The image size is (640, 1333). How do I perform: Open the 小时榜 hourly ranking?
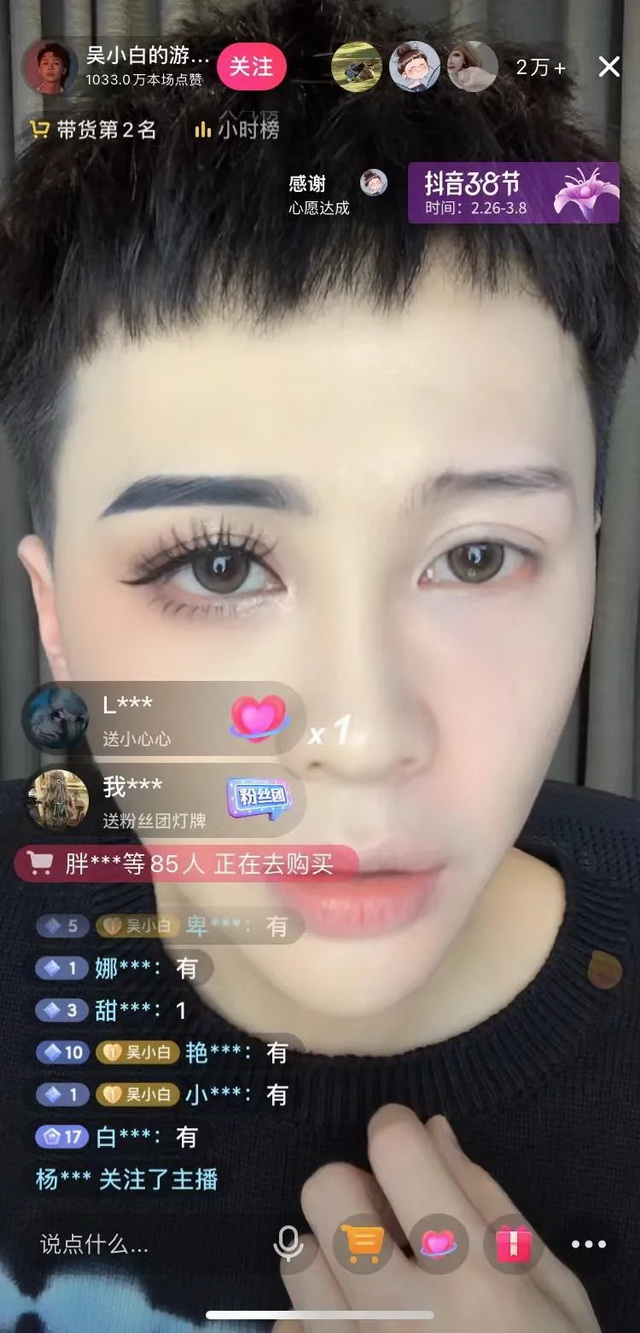[237, 129]
